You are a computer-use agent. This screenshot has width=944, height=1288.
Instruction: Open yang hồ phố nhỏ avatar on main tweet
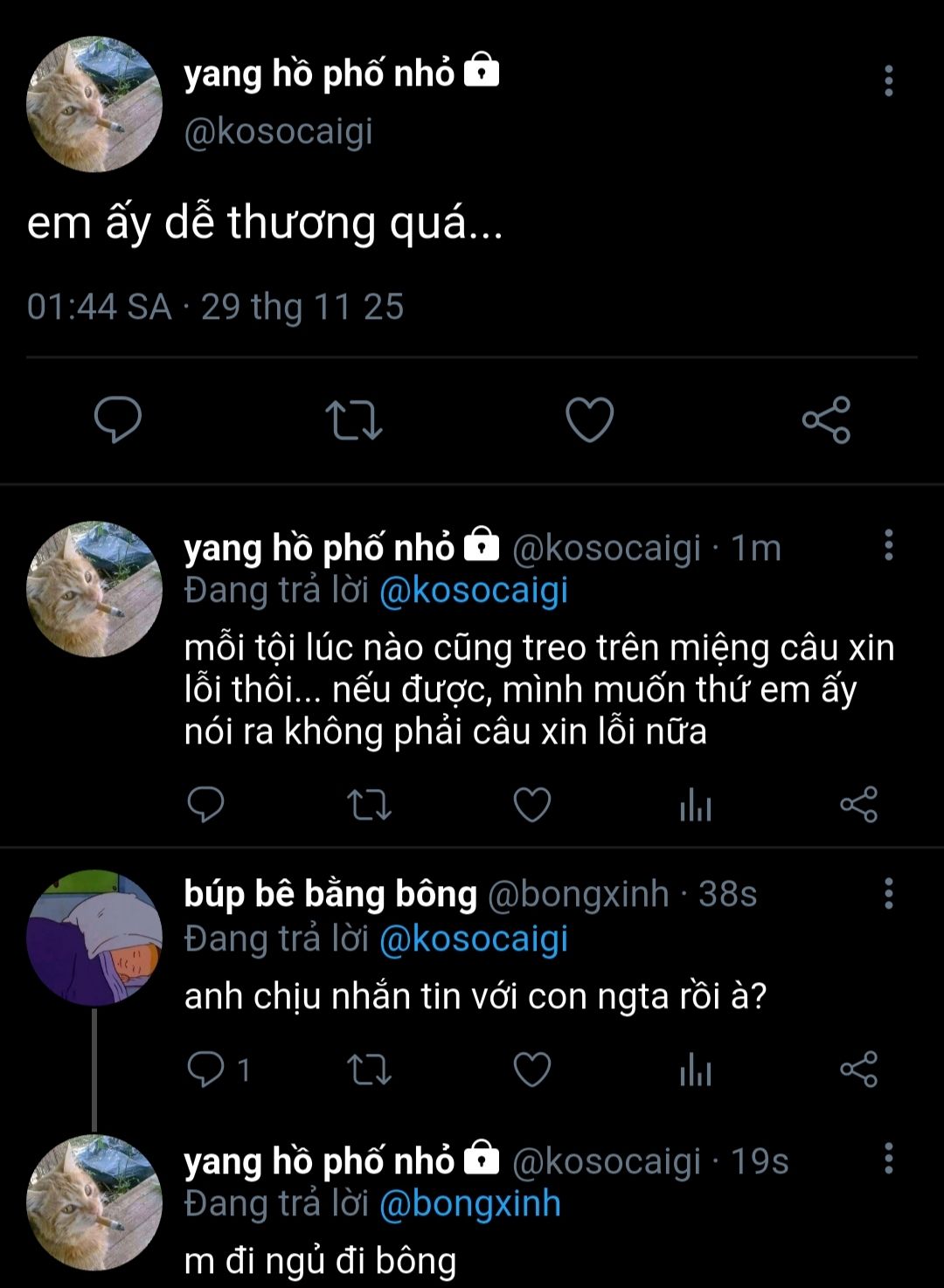pyautogui.click(x=94, y=104)
